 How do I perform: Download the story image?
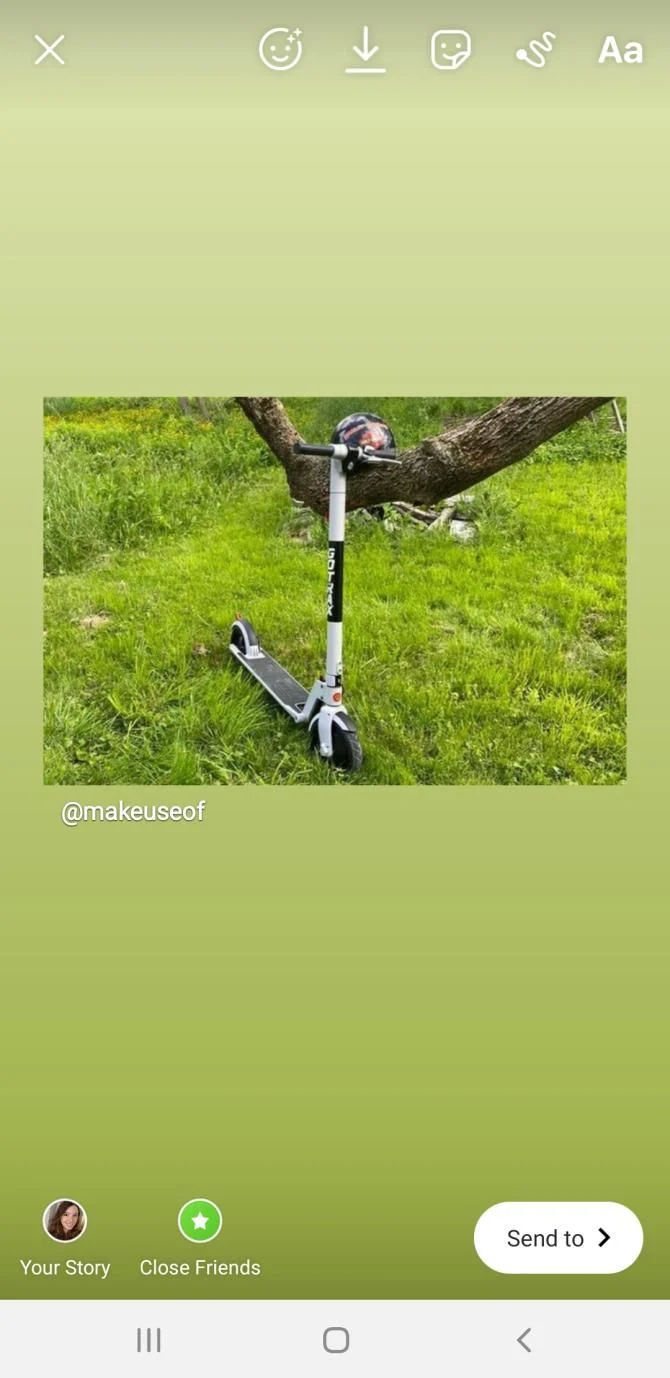(366, 50)
